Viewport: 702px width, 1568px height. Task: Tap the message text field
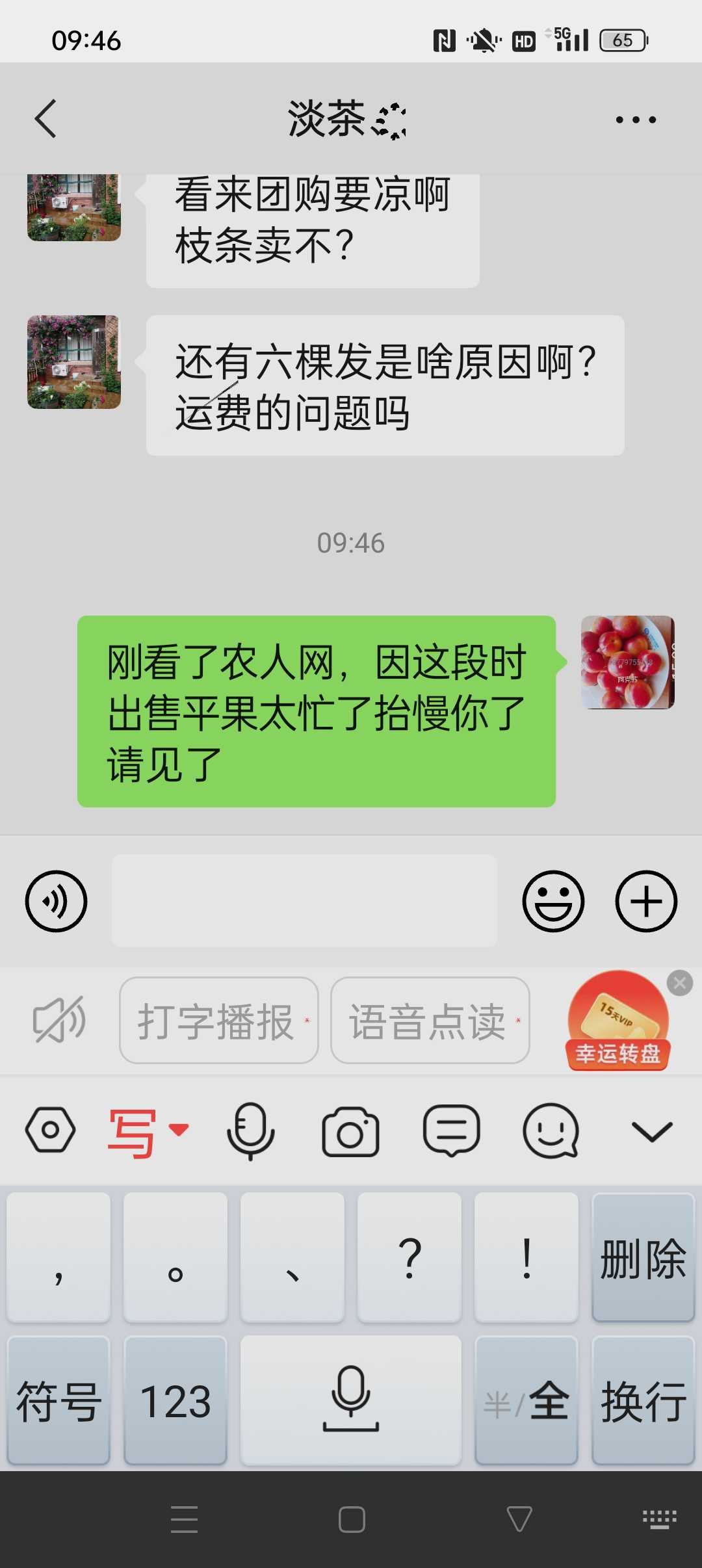(x=304, y=901)
